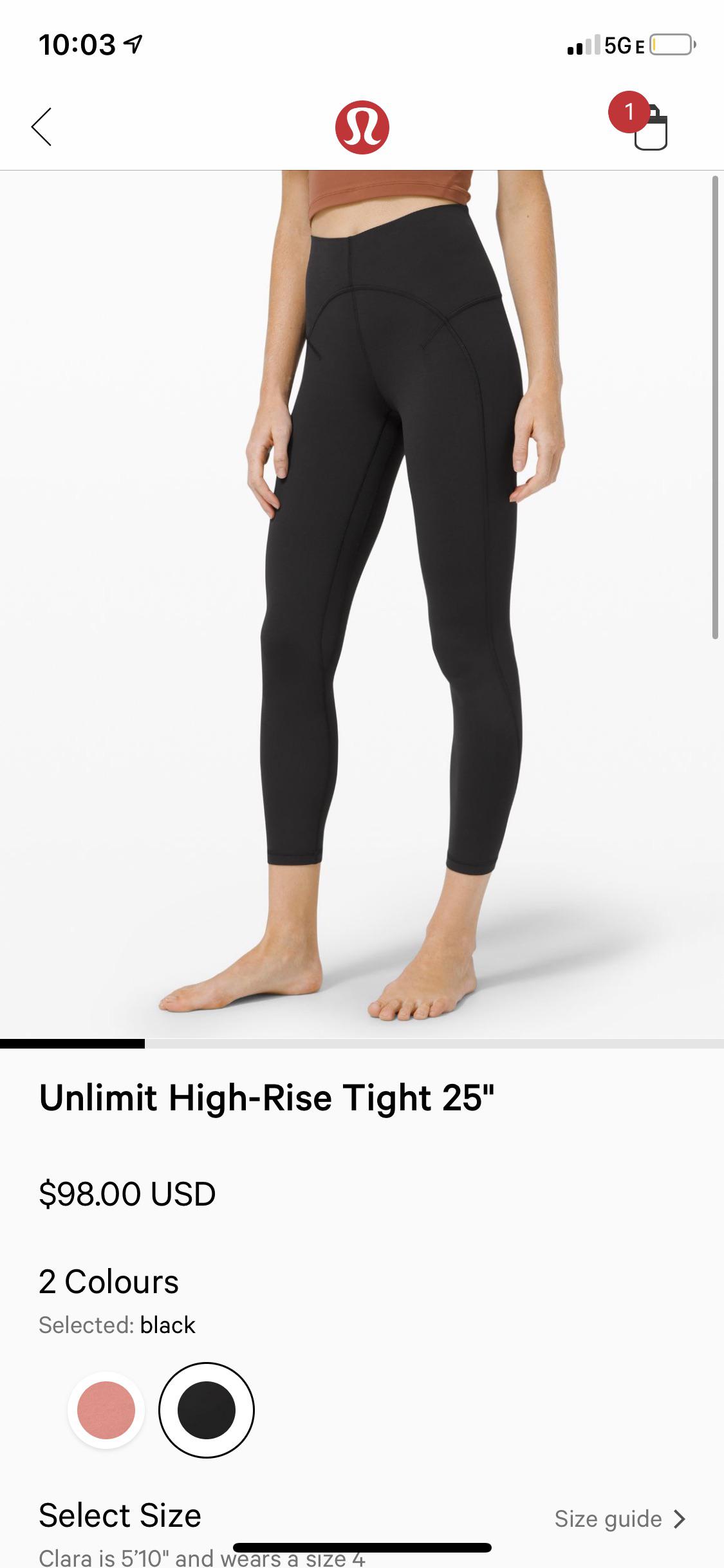The width and height of the screenshot is (724, 1568).
Task: Tap the lululemon logo icon
Action: tap(362, 126)
